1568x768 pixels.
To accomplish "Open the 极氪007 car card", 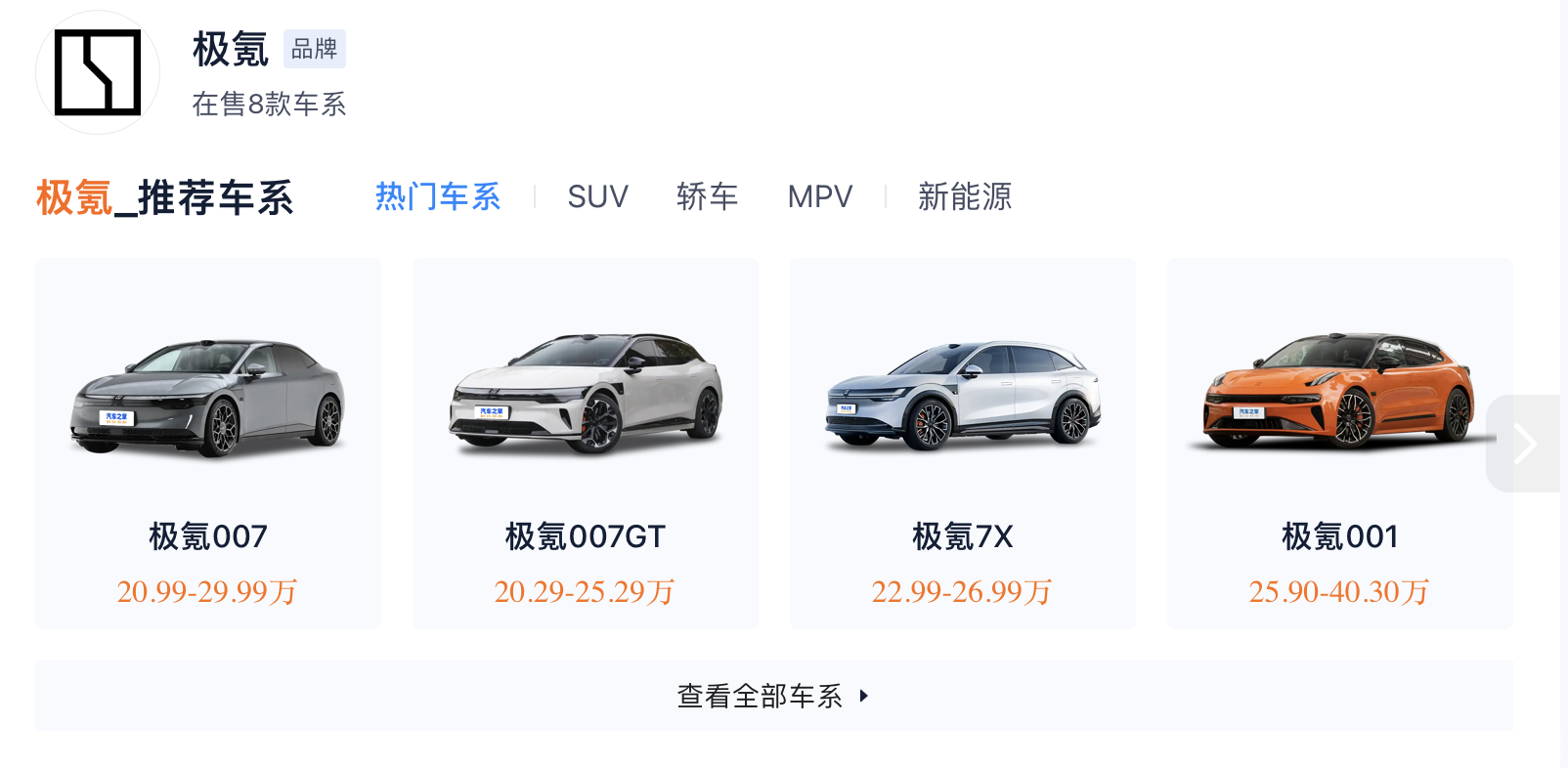I will coord(208,442).
